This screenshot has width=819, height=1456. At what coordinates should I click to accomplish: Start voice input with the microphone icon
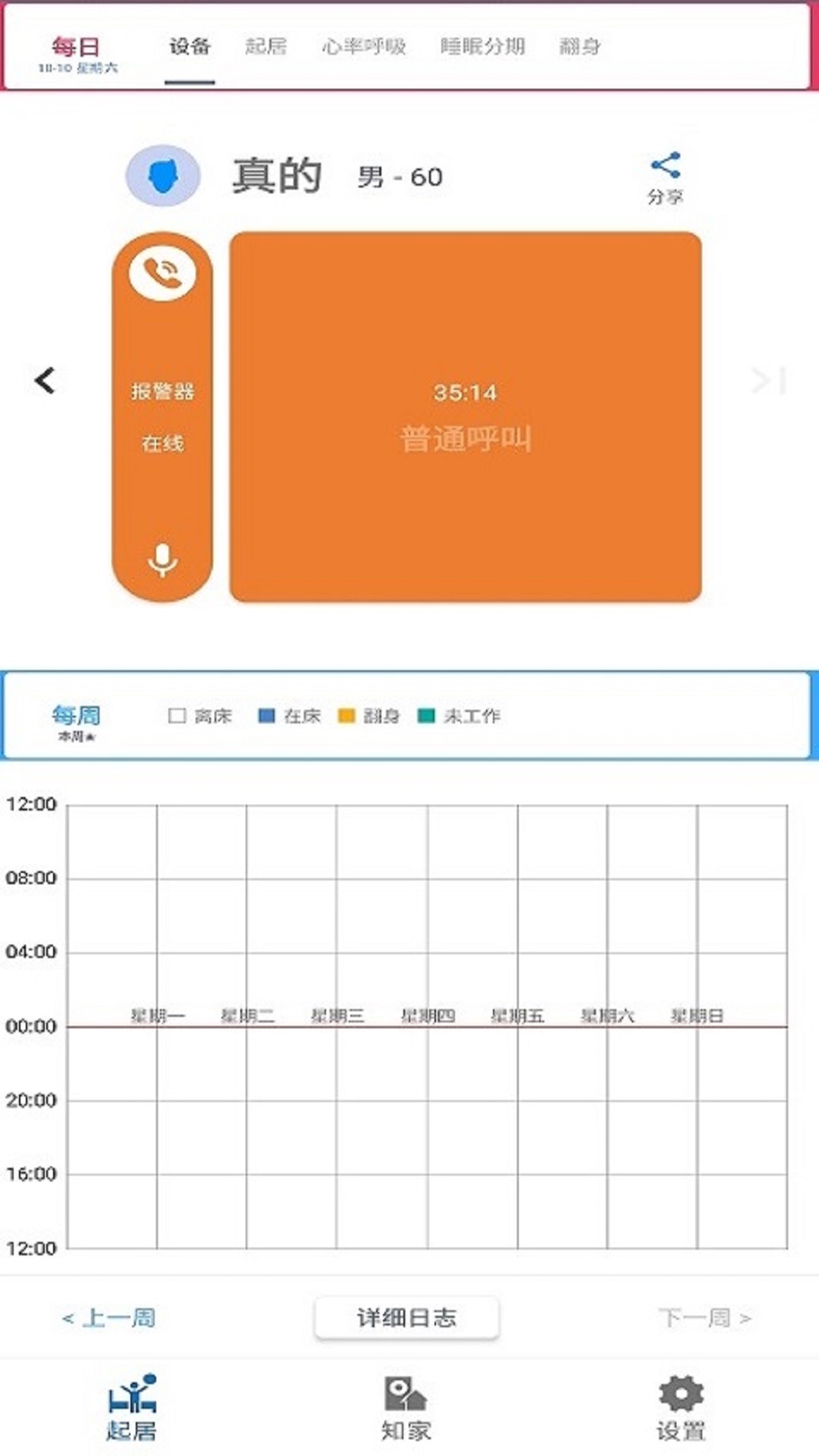162,560
